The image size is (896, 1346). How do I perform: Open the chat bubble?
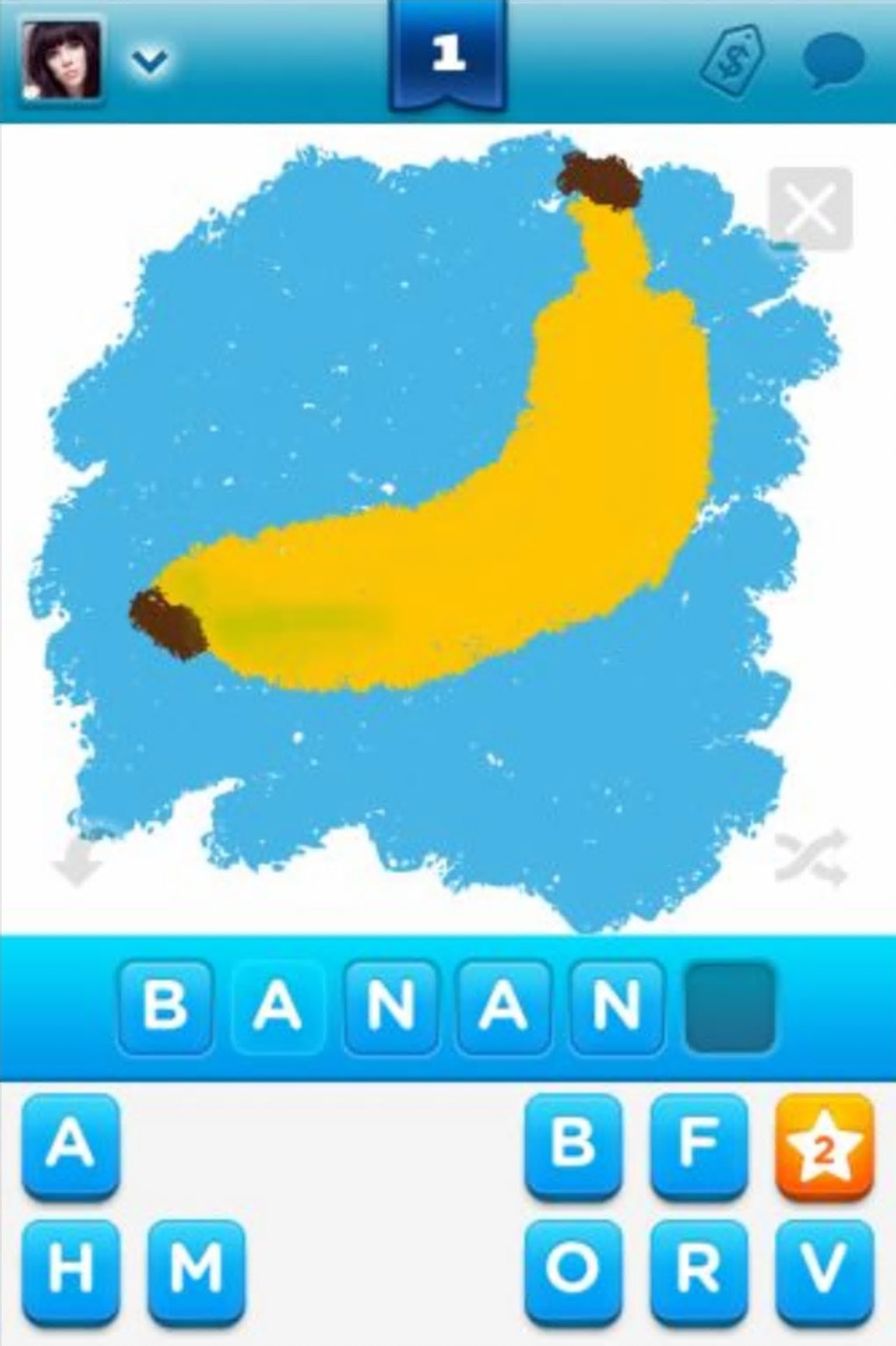(833, 60)
